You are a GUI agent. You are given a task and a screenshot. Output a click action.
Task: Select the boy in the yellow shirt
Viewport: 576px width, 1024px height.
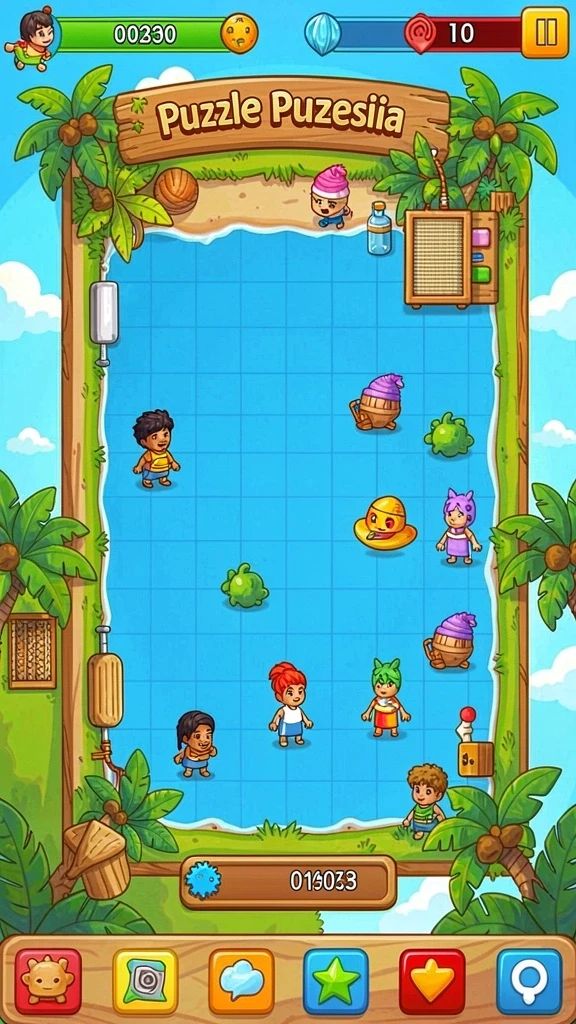(155, 449)
